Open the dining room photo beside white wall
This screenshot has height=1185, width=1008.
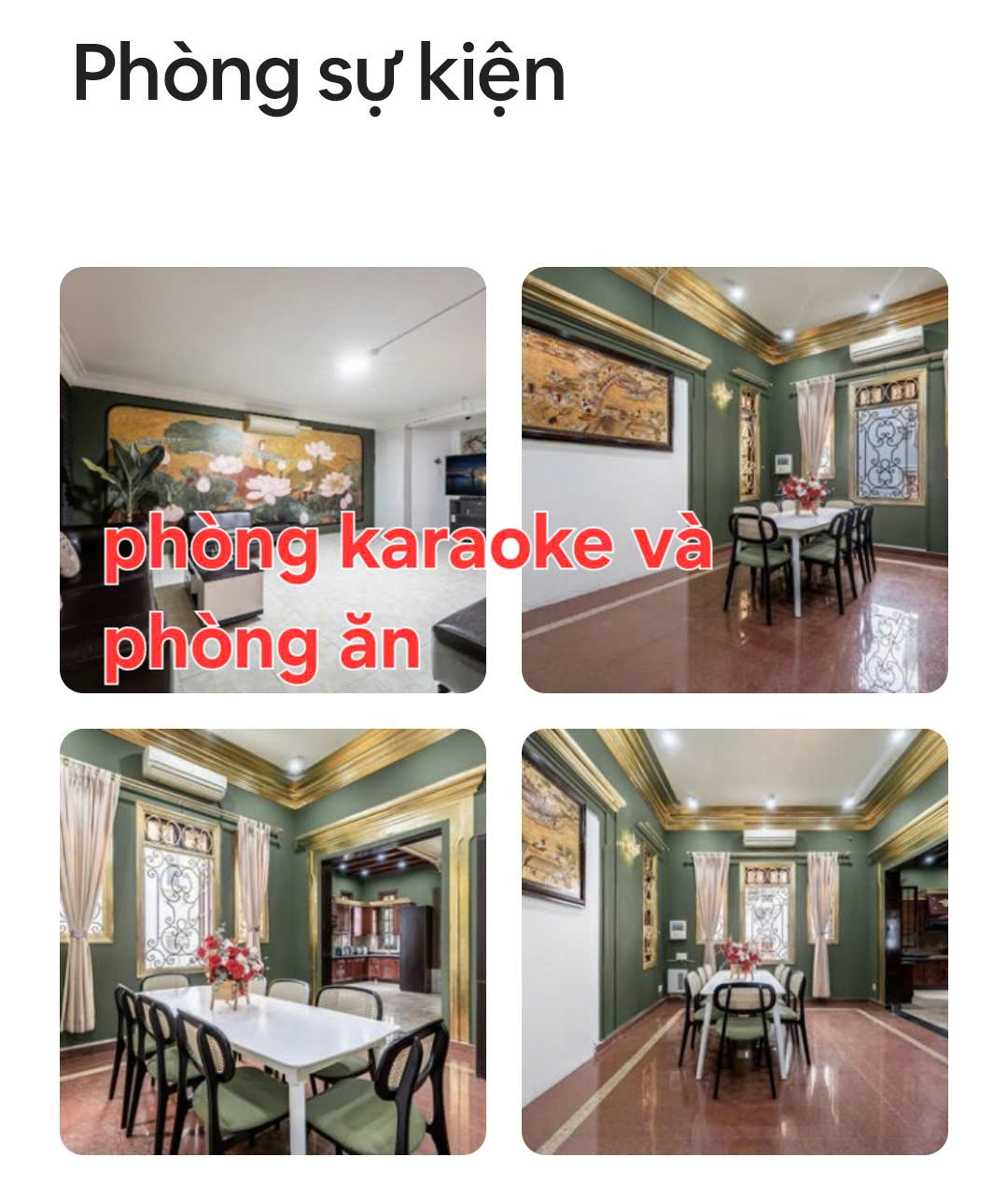point(735,480)
